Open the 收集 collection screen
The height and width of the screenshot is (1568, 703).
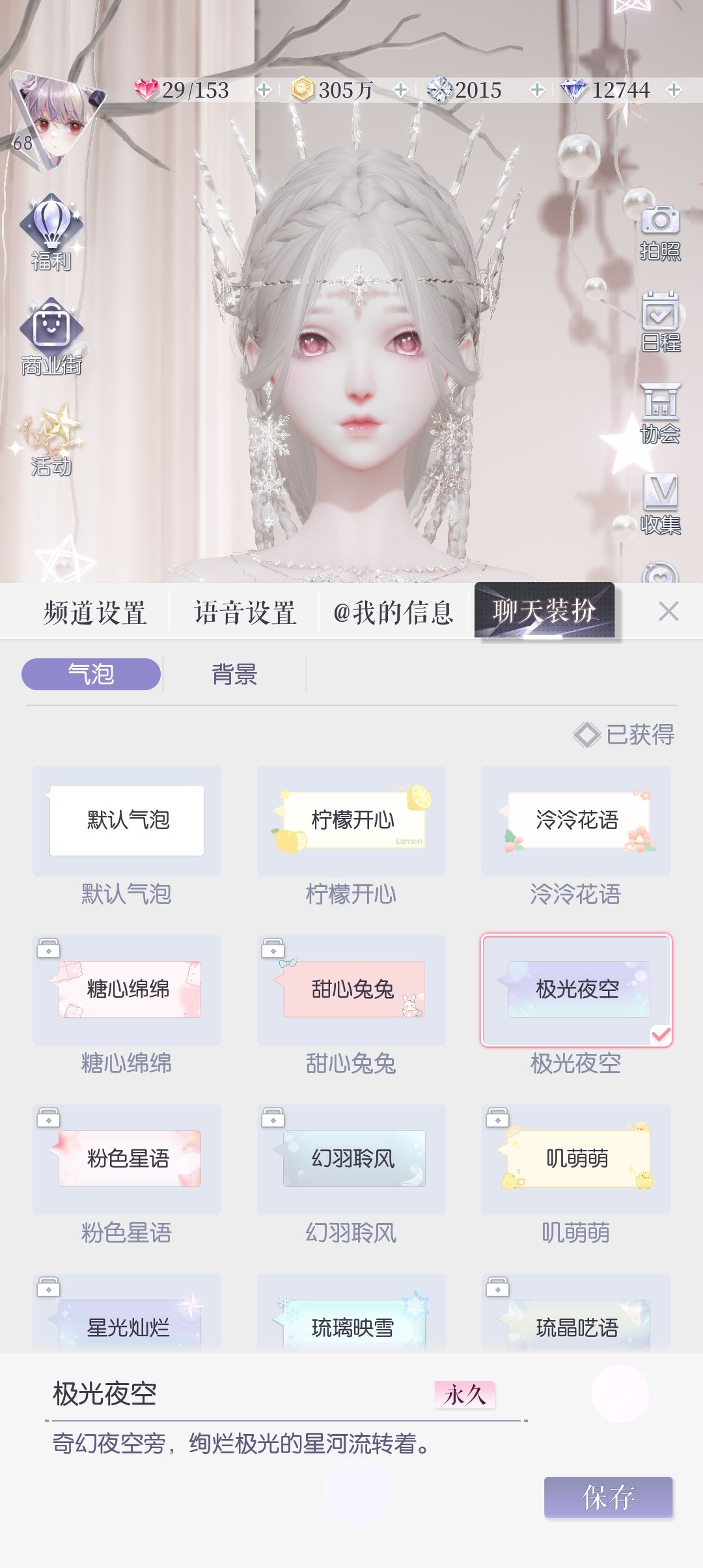pyautogui.click(x=660, y=498)
